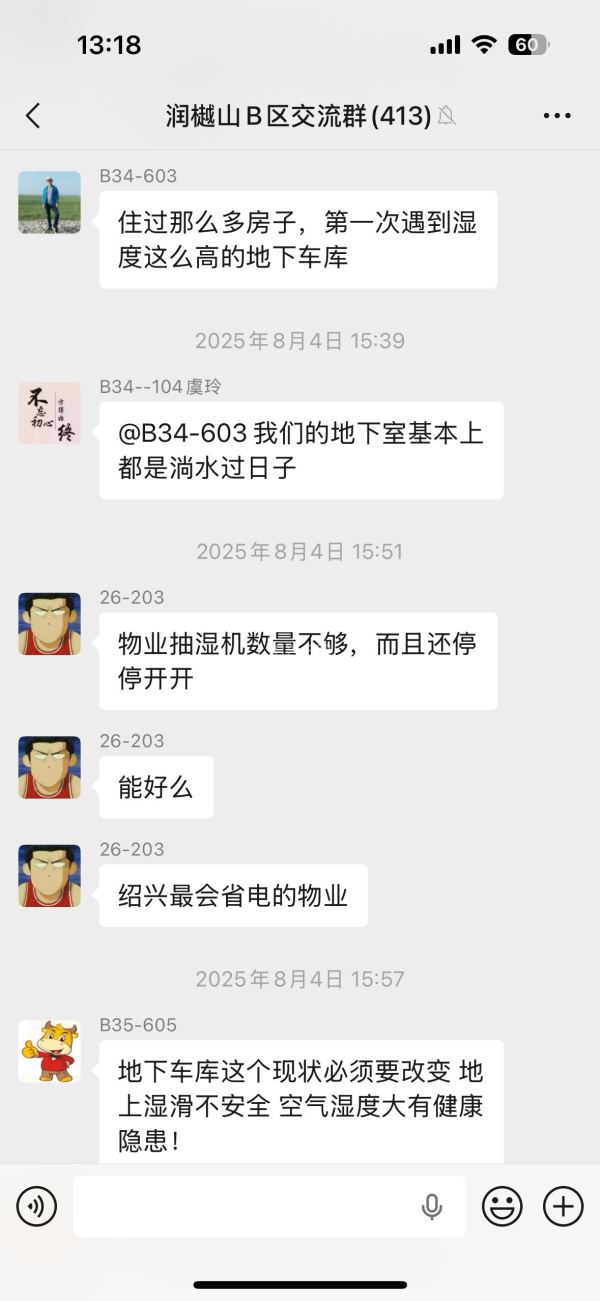Open the three-dot chat info menu
Screen dimensions: 600x1301
tap(556, 116)
